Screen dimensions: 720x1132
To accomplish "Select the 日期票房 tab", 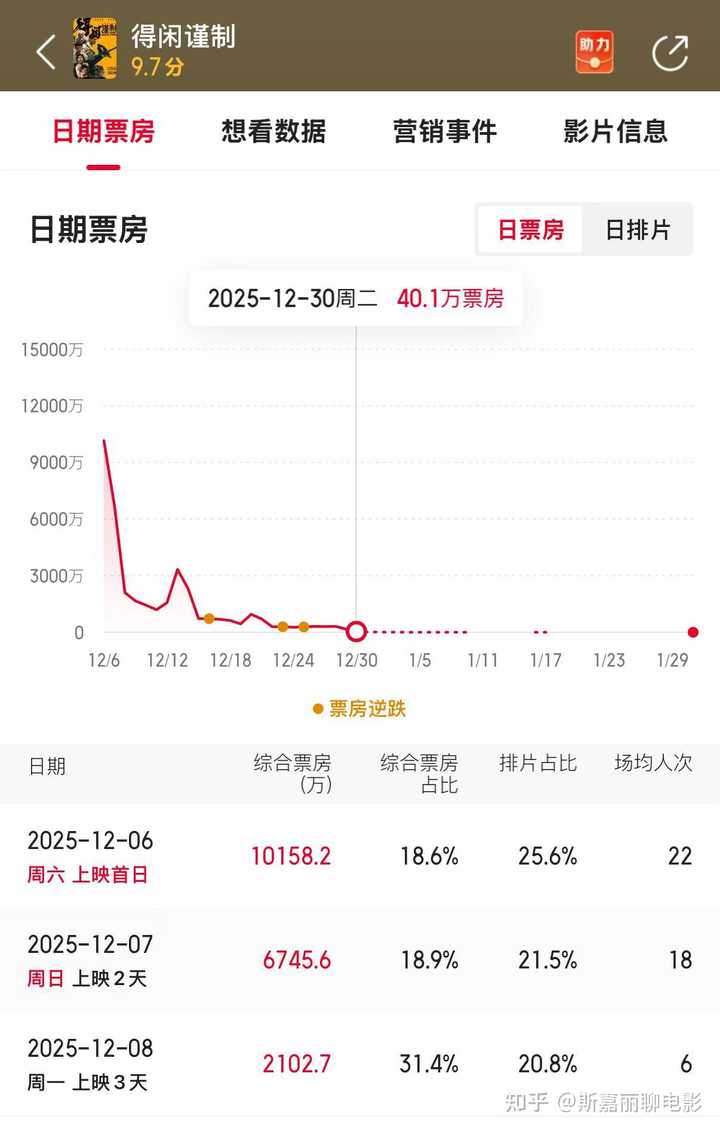I will (103, 131).
